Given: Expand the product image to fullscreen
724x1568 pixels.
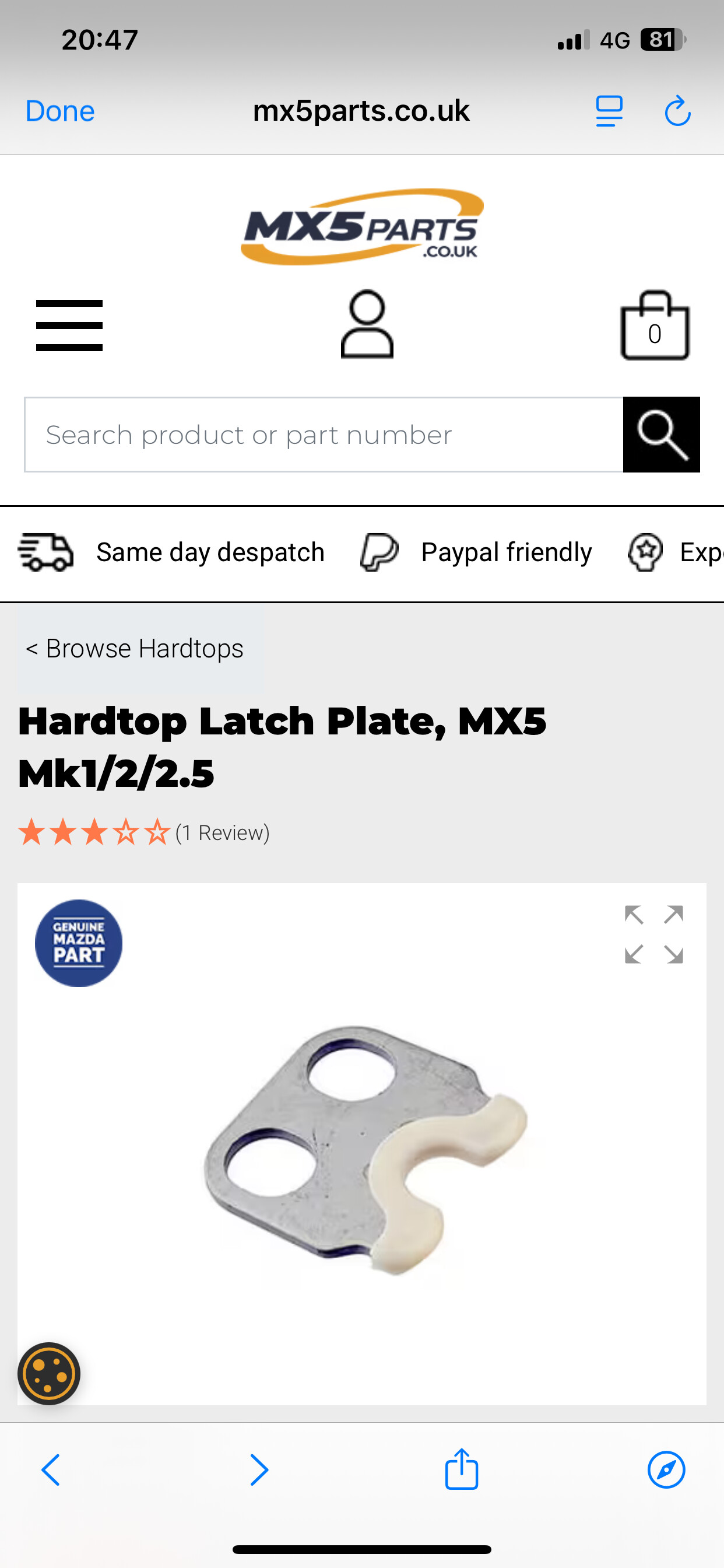Looking at the screenshot, I should [653, 935].
